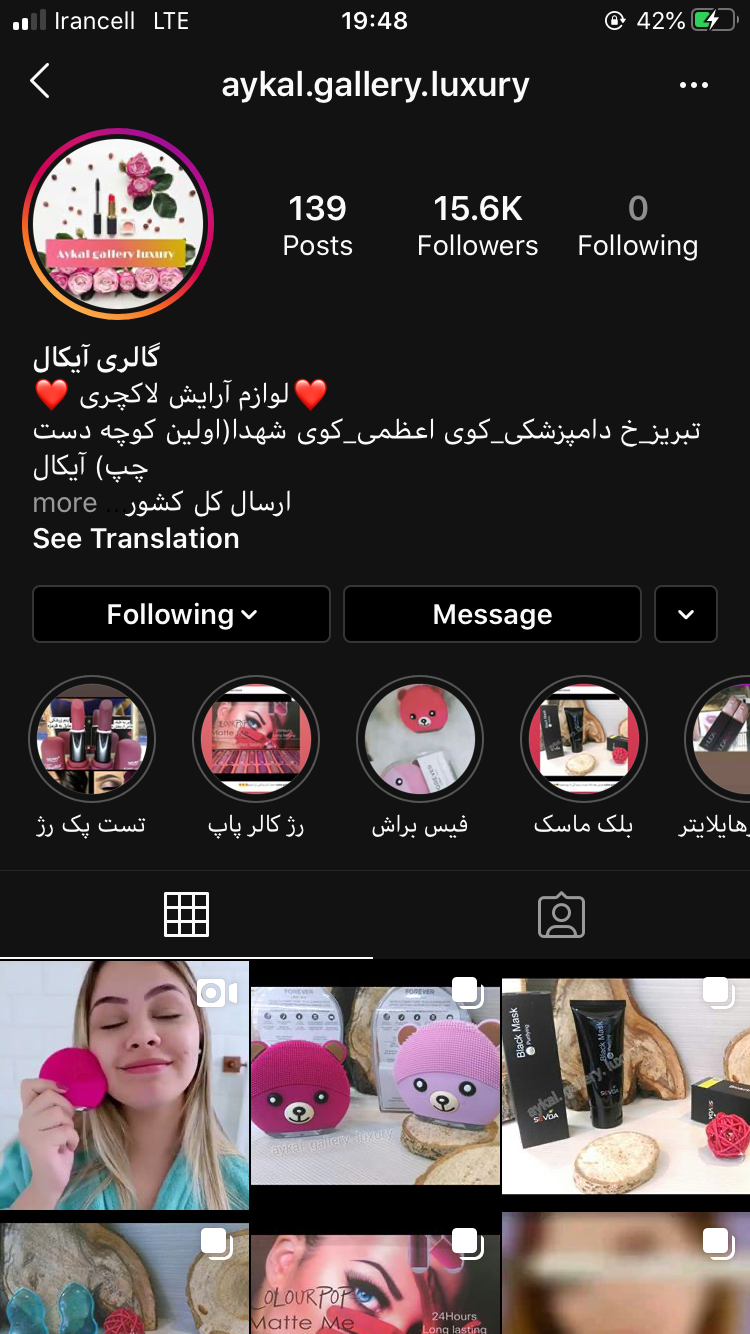The height and width of the screenshot is (1334, 750).
Task: View the بلک ماسک highlight
Action: (x=584, y=740)
